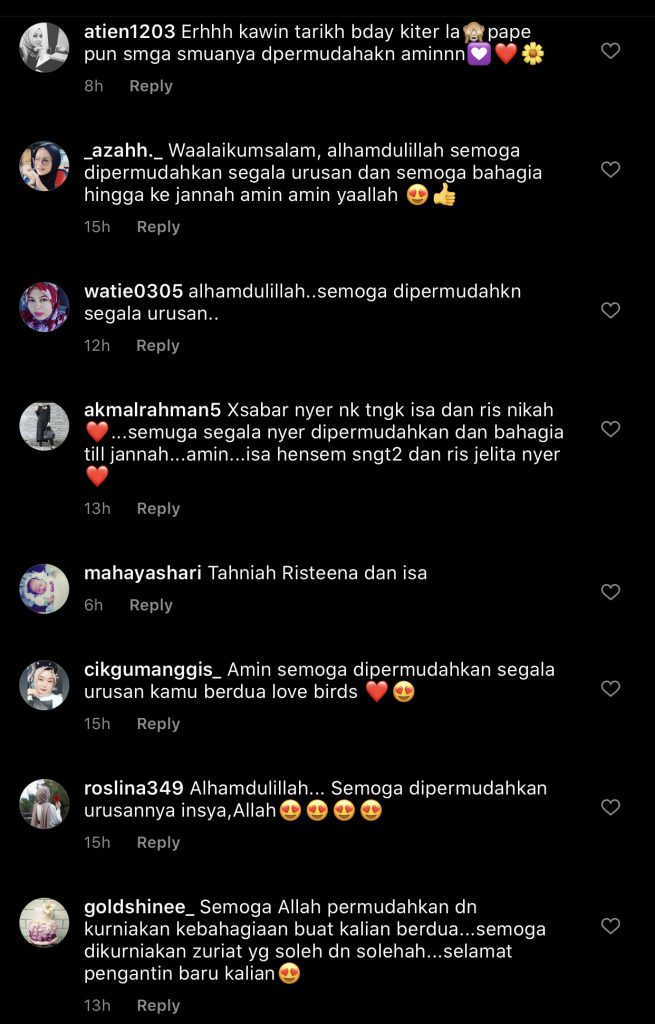The height and width of the screenshot is (1024, 655).
Task: Reply to cikgumanggis_'s comment
Action: [158, 723]
